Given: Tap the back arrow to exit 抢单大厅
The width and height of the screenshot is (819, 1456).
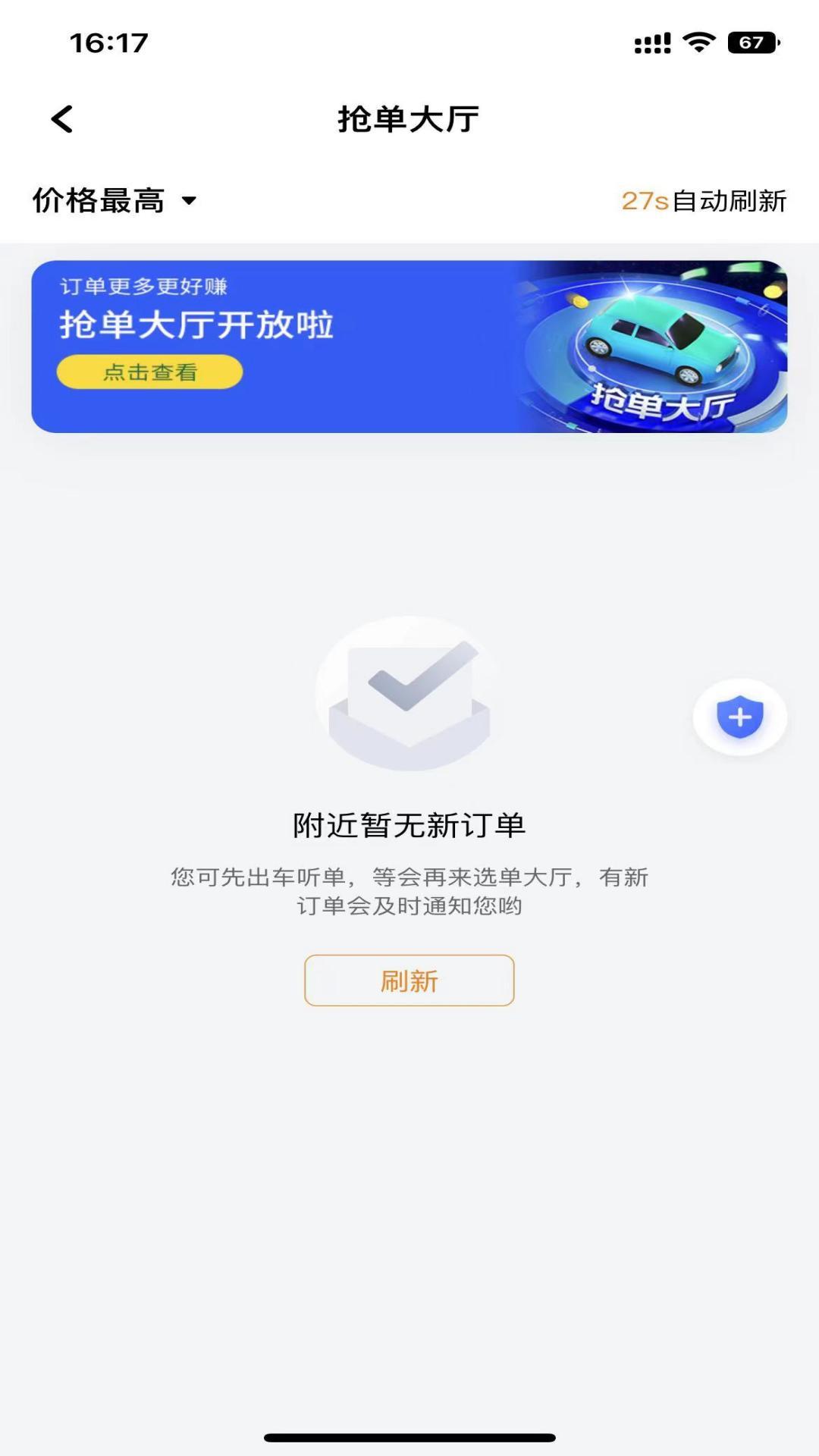Looking at the screenshot, I should [x=61, y=119].
